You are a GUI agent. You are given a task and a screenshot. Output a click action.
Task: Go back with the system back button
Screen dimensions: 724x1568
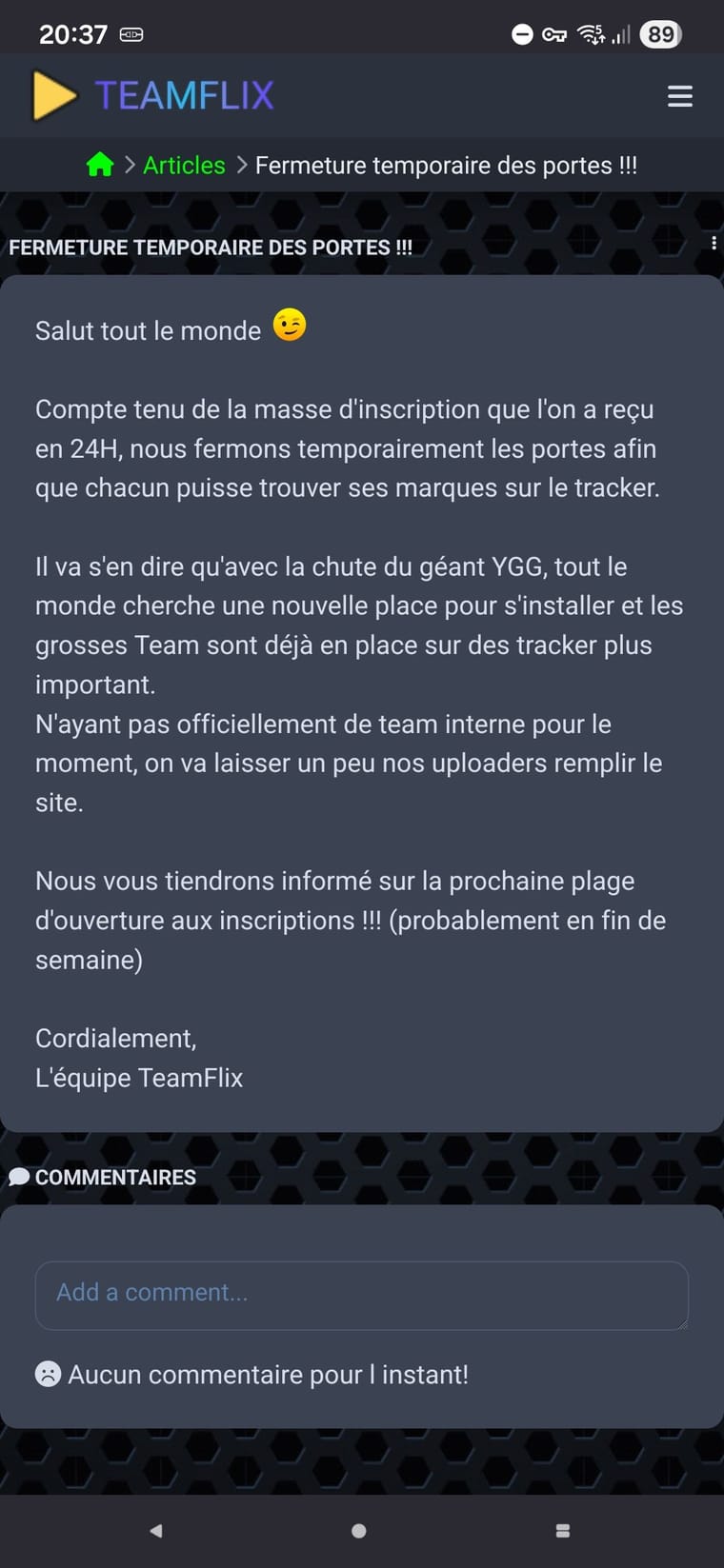(156, 1531)
